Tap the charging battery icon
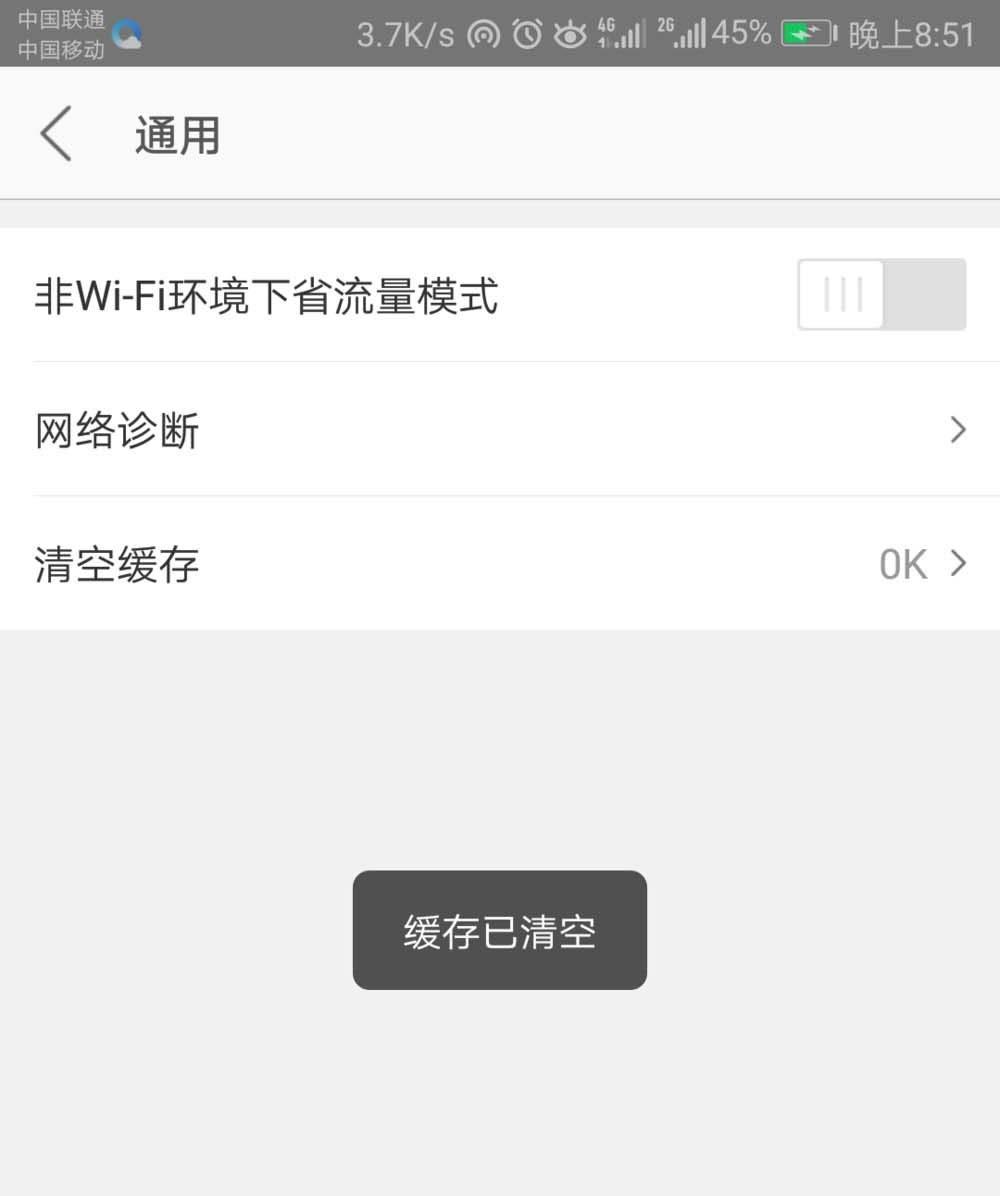The width and height of the screenshot is (1000, 1196). point(806,33)
